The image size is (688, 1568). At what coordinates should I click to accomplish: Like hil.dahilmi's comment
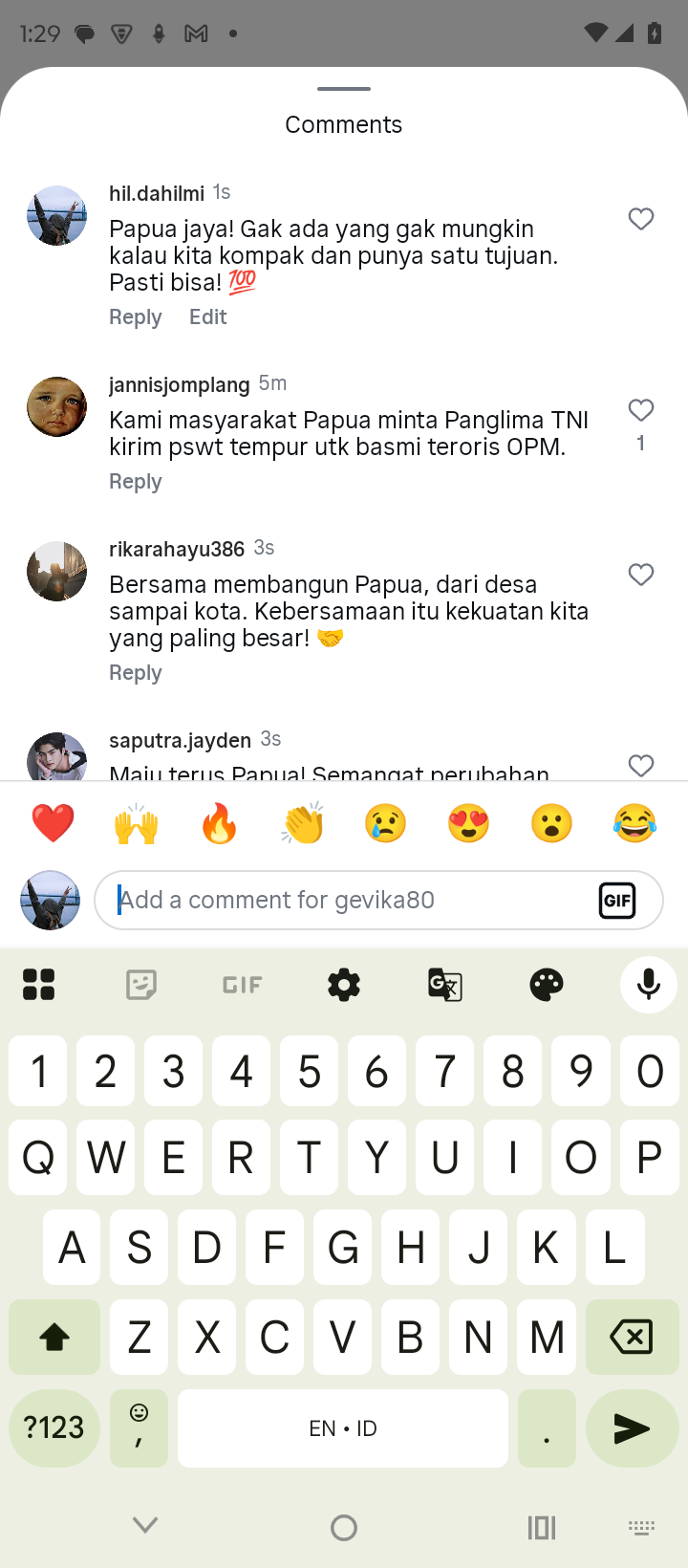tap(641, 219)
